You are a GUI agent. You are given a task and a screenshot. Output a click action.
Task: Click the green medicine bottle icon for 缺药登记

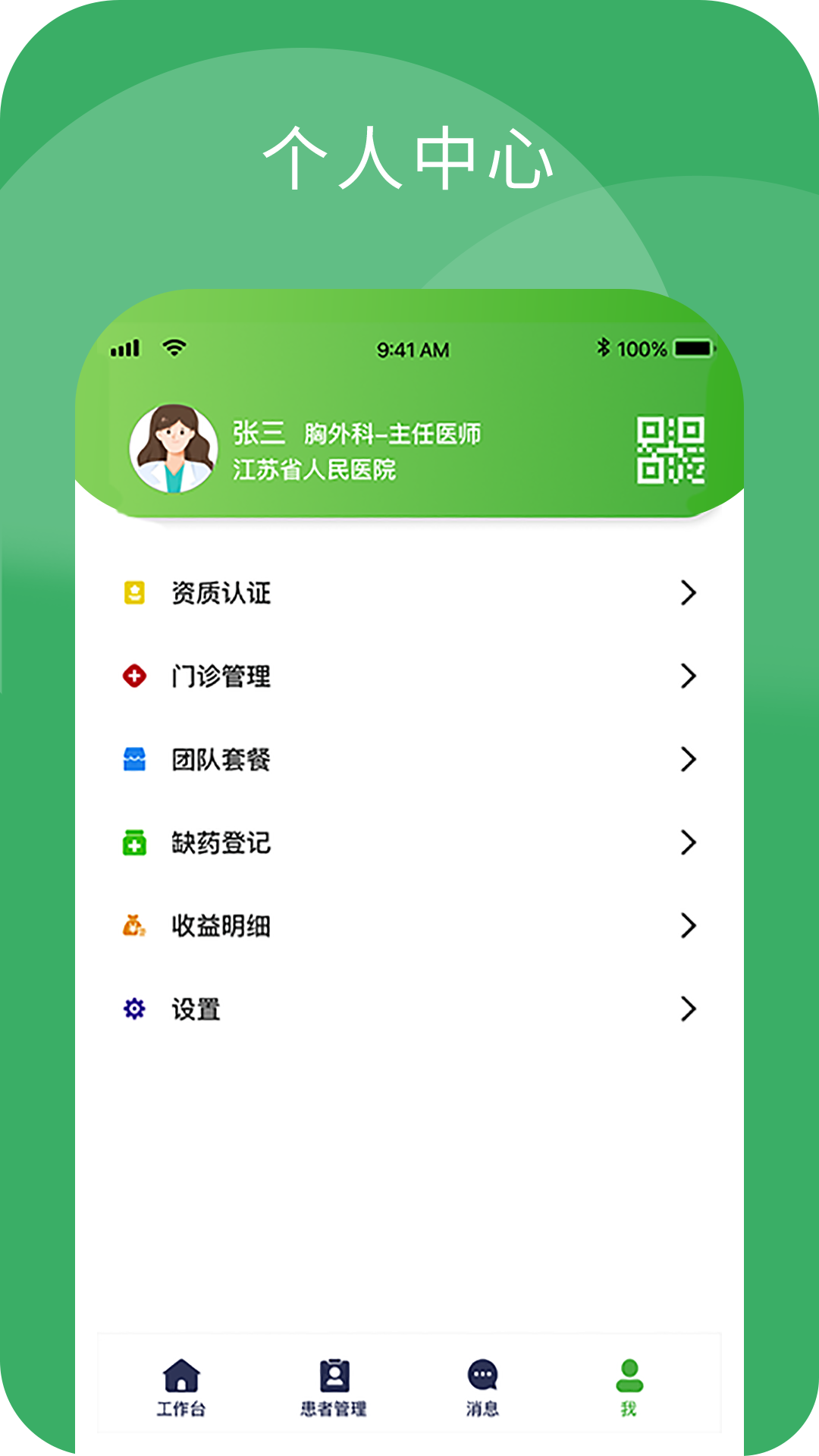coord(133,843)
